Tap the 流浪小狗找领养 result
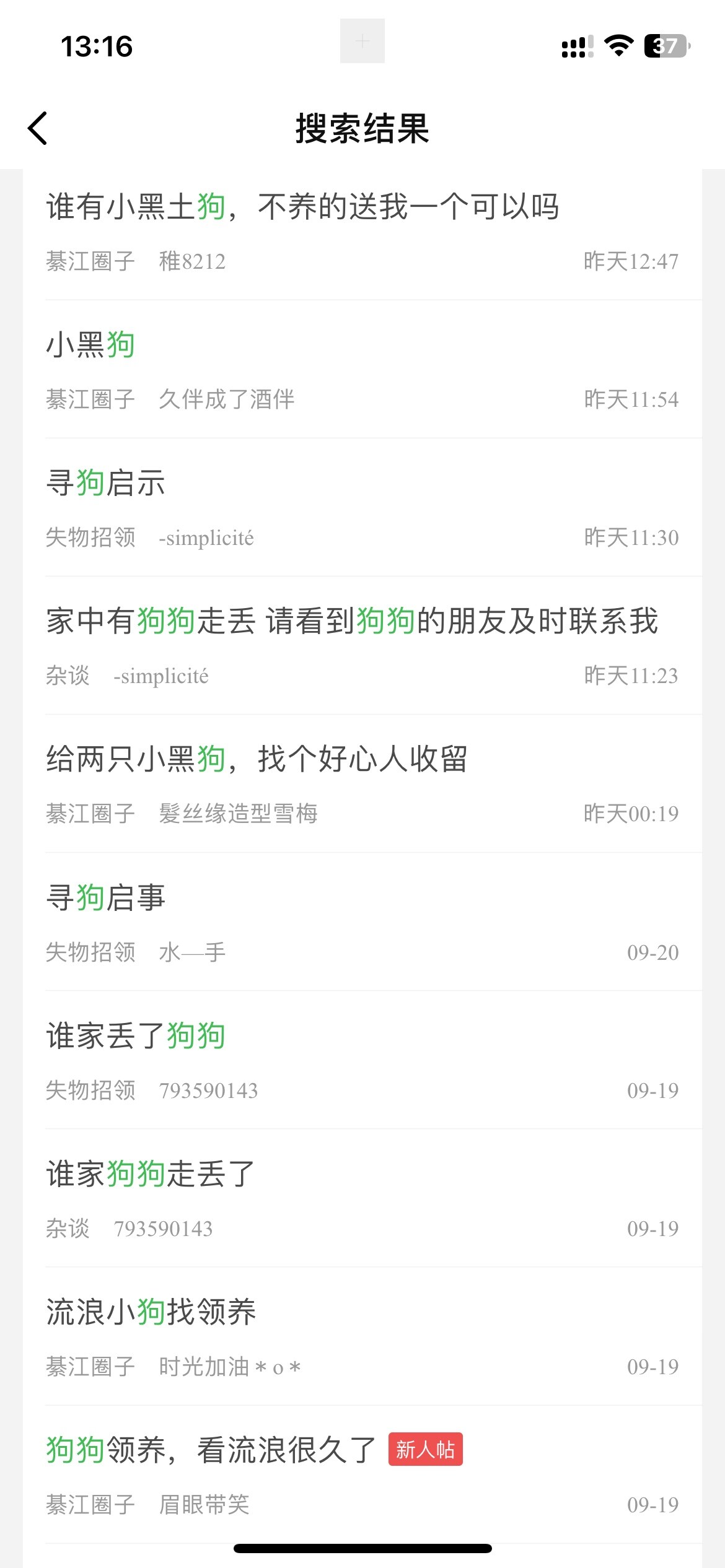This screenshot has height=1568, width=725. [x=151, y=1312]
